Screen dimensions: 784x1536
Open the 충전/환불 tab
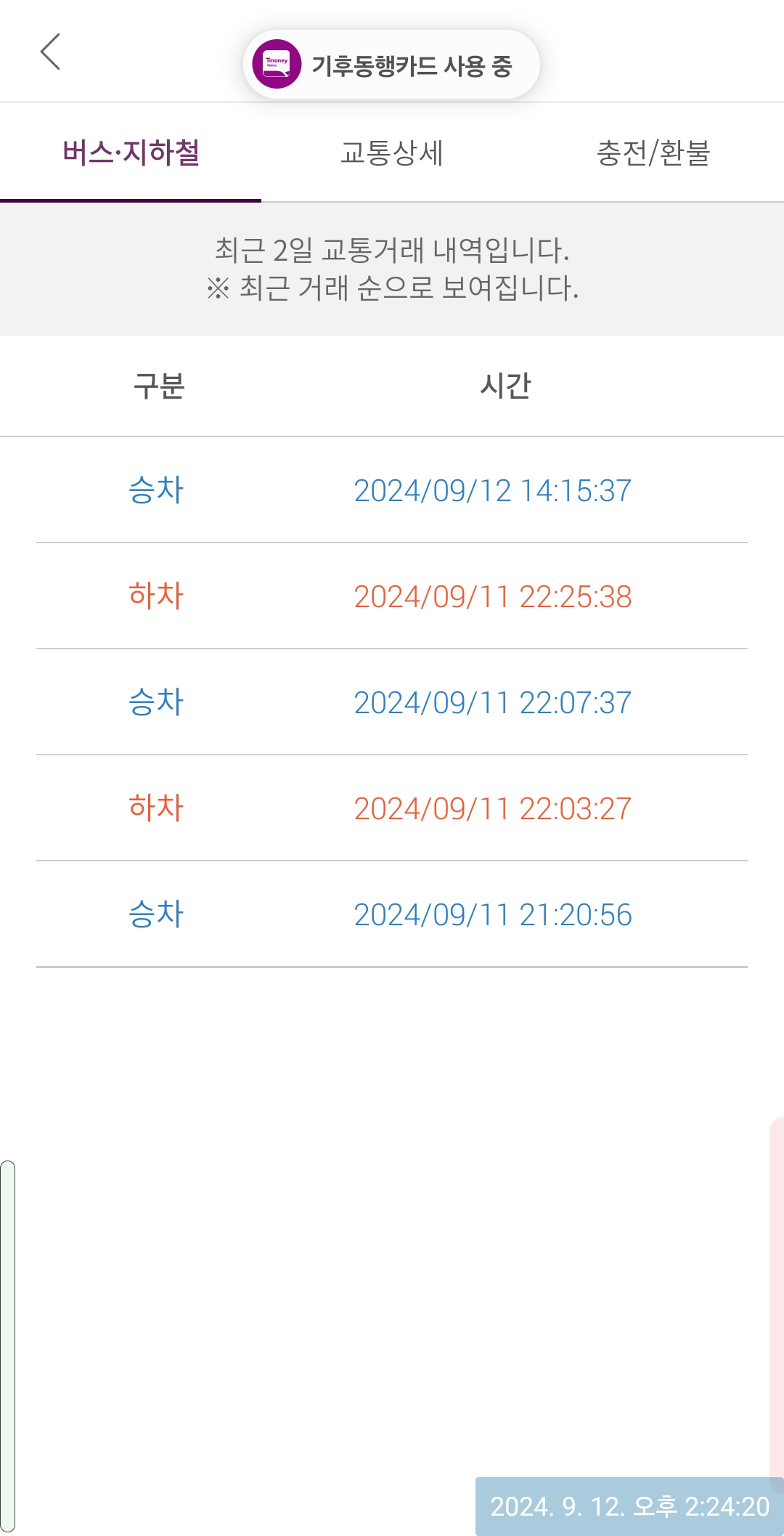(x=653, y=153)
